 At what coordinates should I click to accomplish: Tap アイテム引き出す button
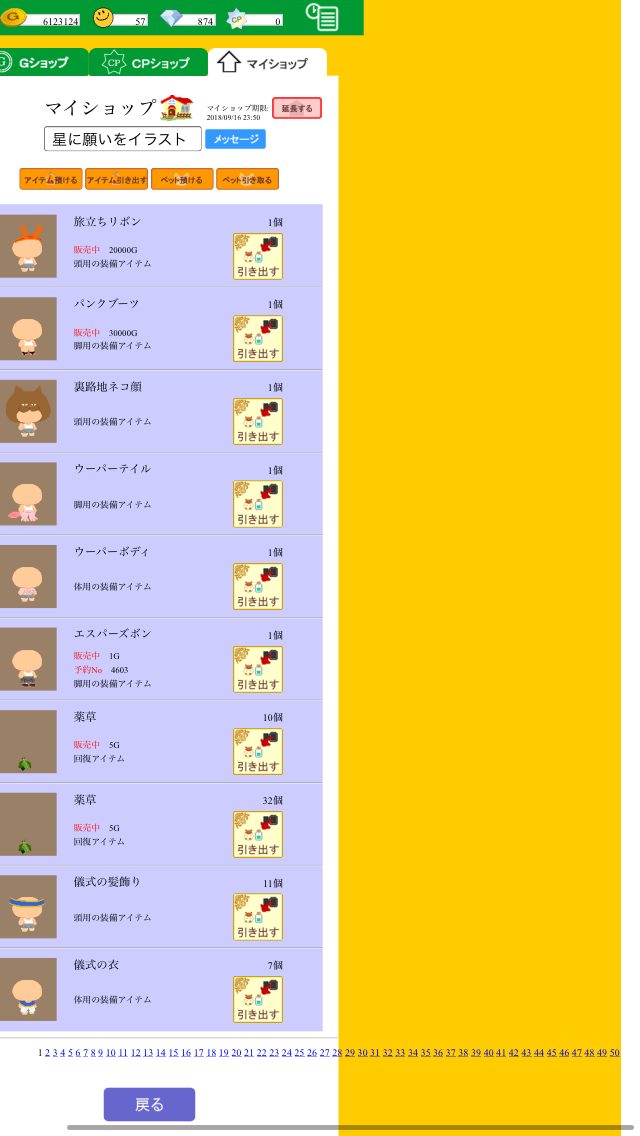tap(116, 179)
